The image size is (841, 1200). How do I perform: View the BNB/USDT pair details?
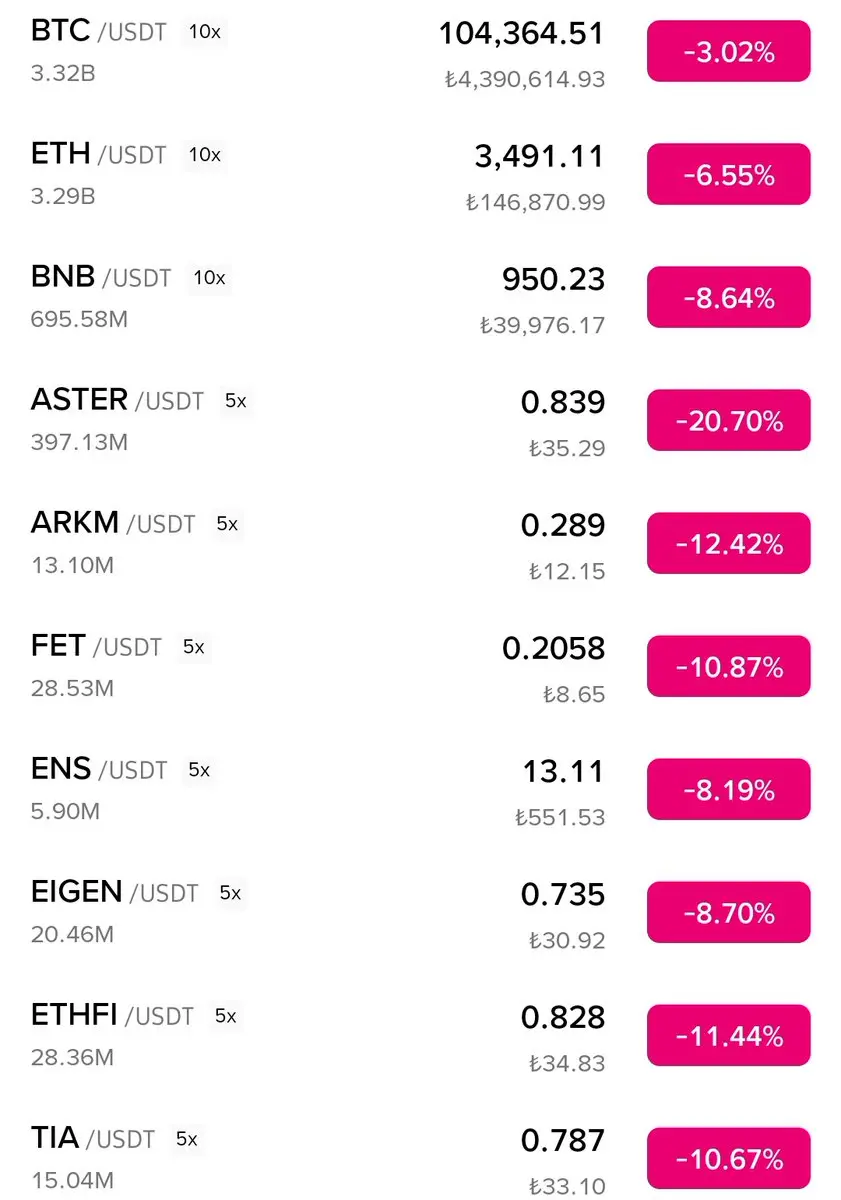tap(101, 278)
